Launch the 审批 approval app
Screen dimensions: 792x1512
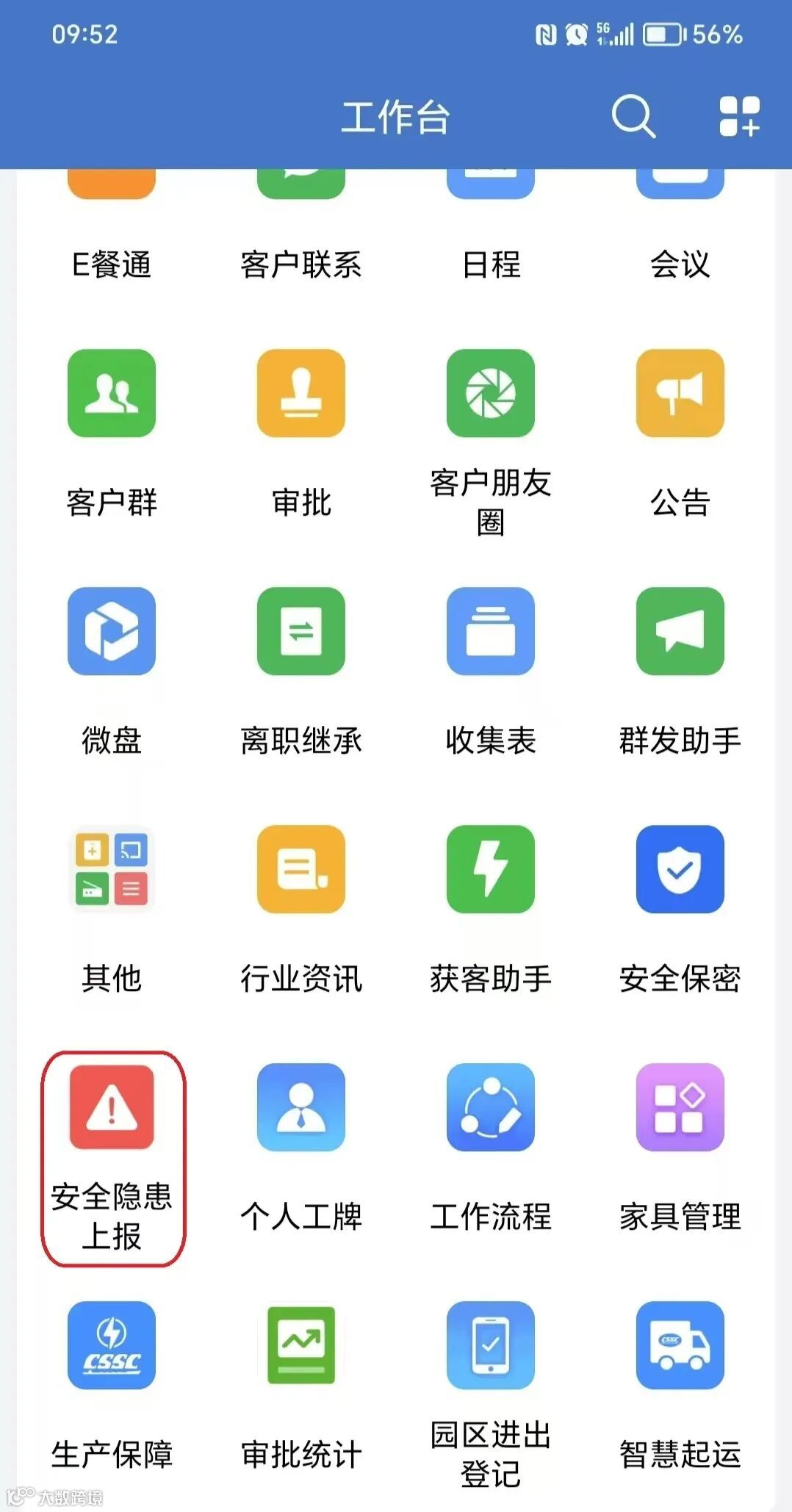tap(301, 394)
